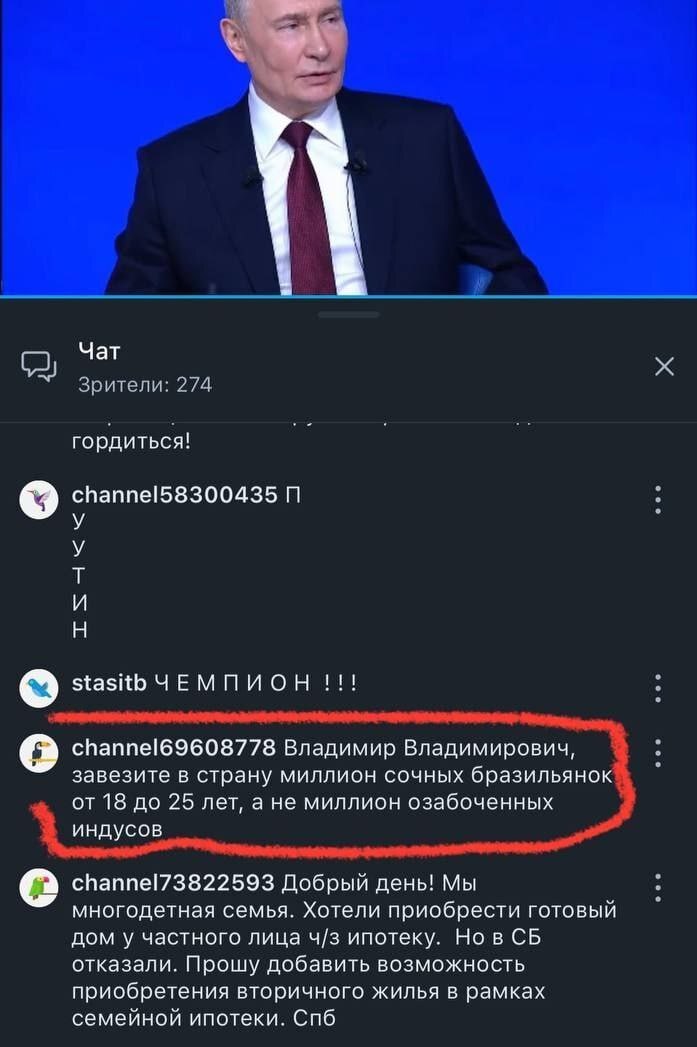The image size is (697, 1047).
Task: Close the chat panel
Action: 664,368
